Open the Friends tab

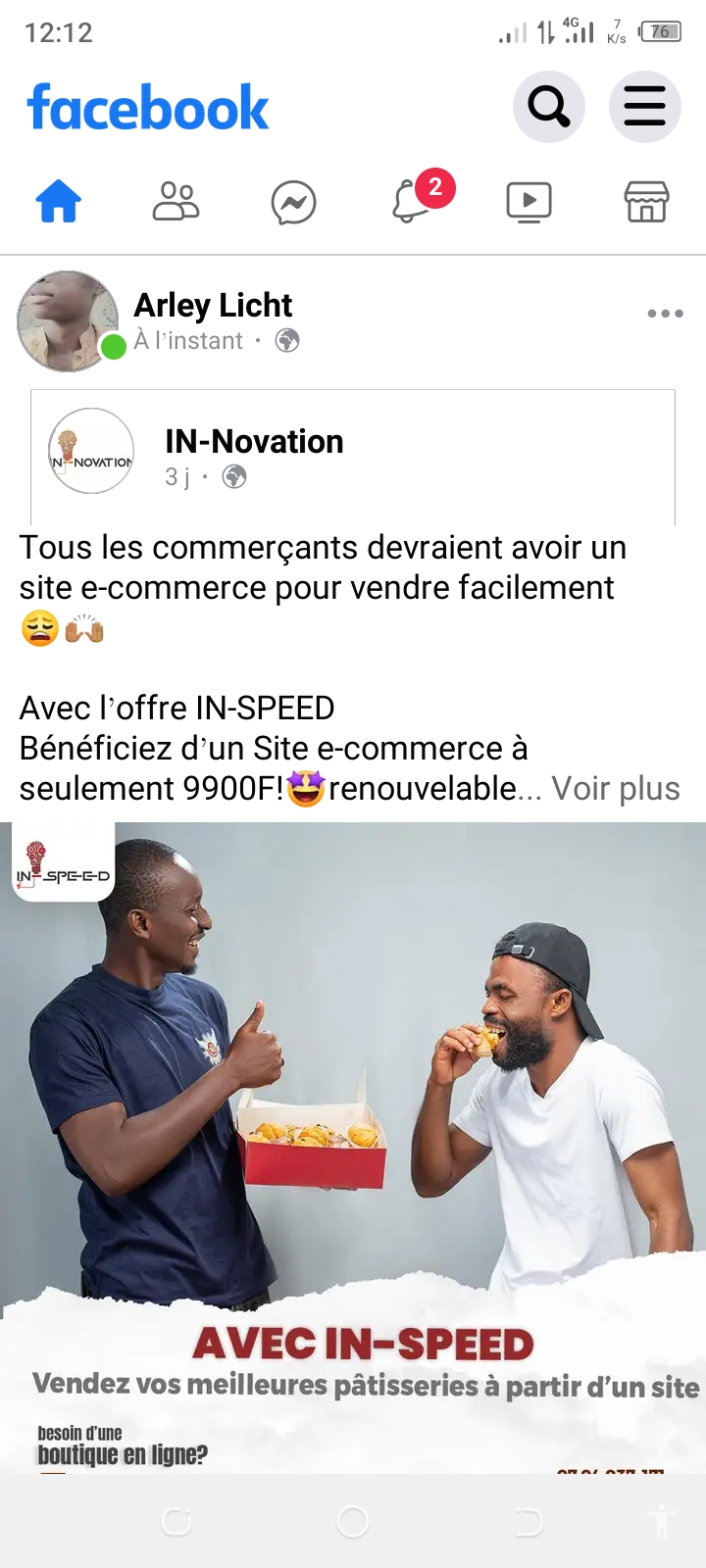click(176, 203)
